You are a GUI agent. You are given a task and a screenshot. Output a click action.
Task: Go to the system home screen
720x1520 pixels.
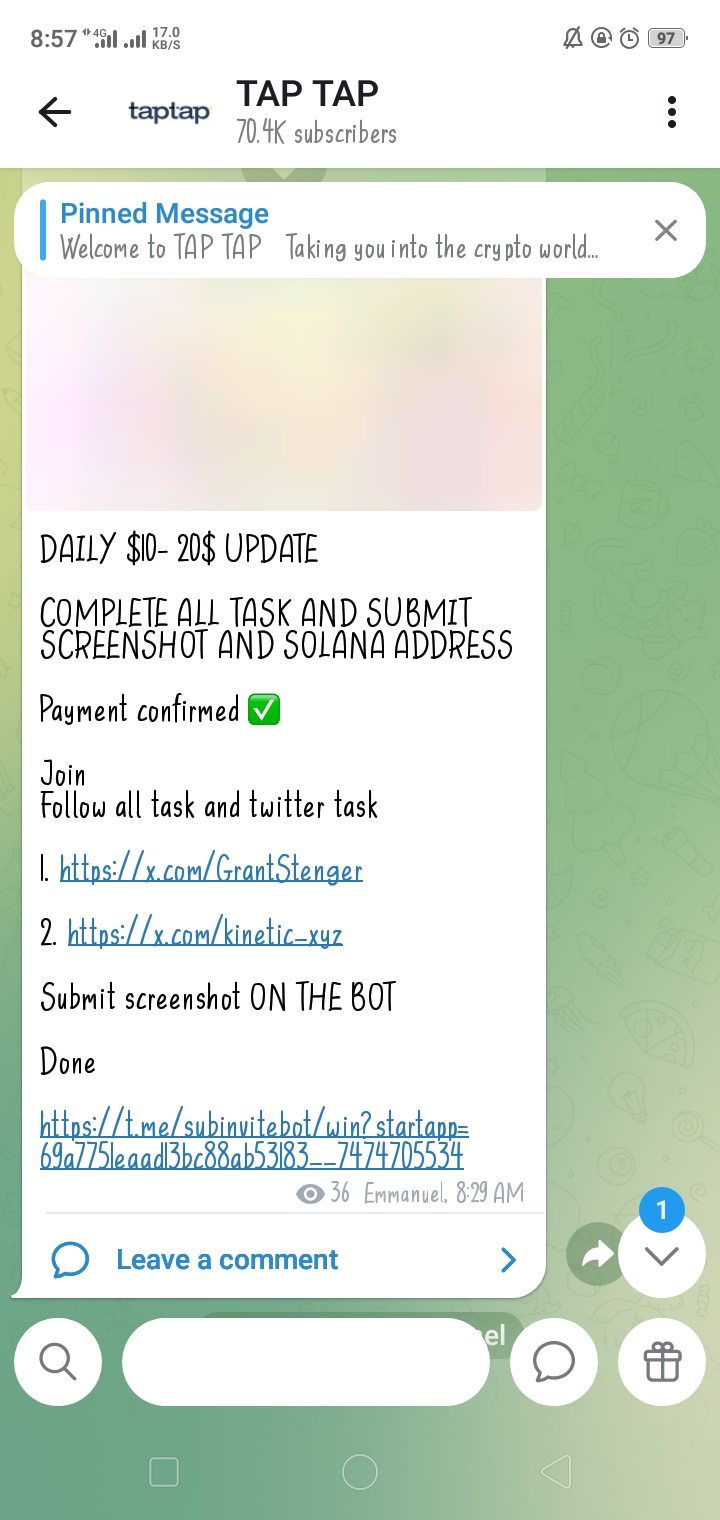point(360,1471)
